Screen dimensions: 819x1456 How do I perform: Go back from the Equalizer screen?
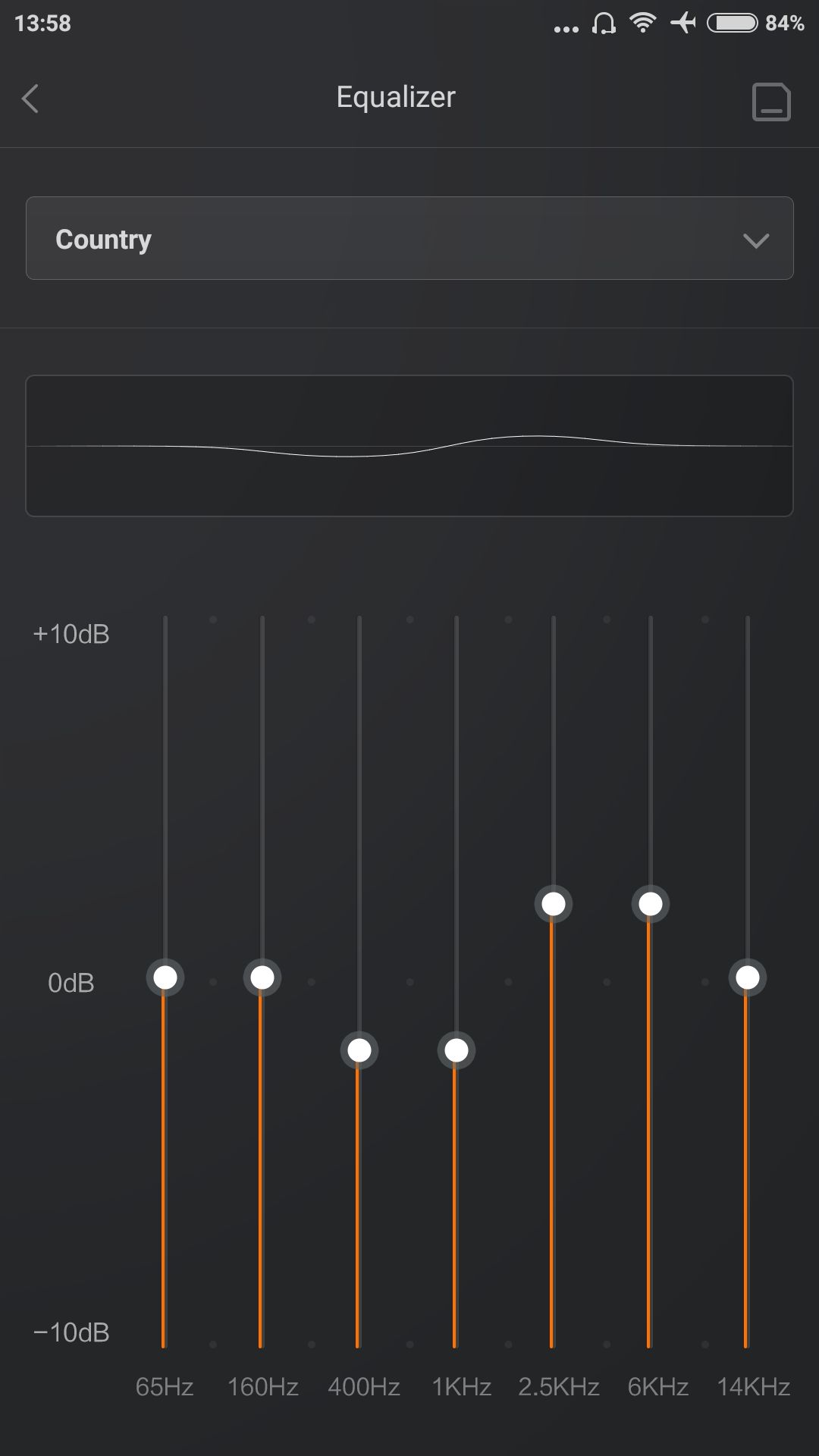coord(30,99)
